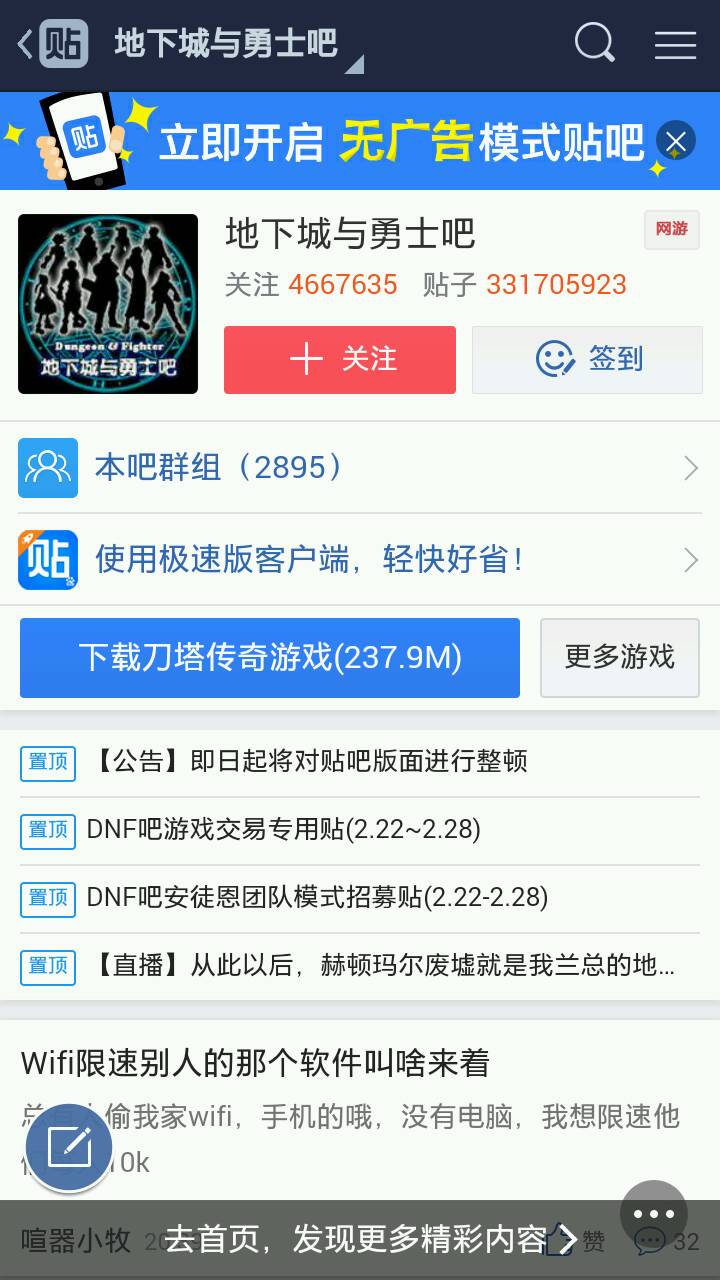This screenshot has width=720, height=1280.
Task: Dismiss the 无广告模式 banner
Action: click(676, 142)
